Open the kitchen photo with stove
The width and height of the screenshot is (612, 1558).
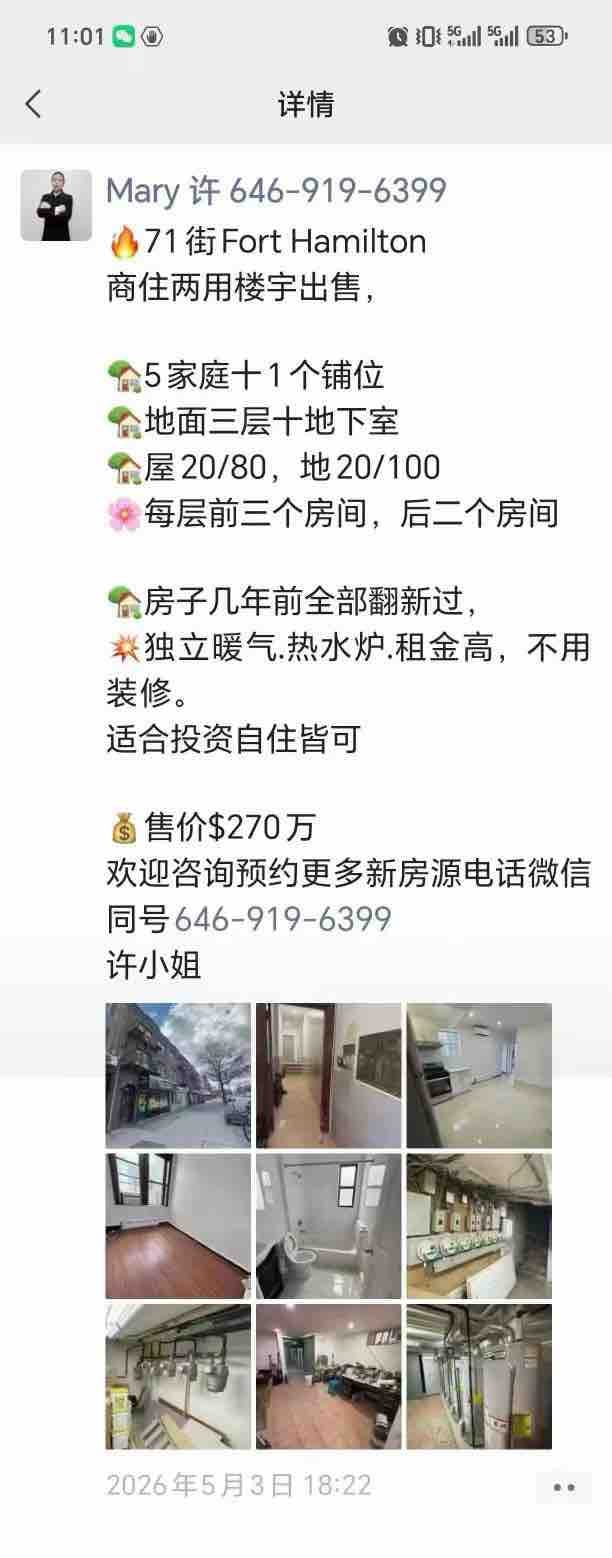tap(479, 1076)
